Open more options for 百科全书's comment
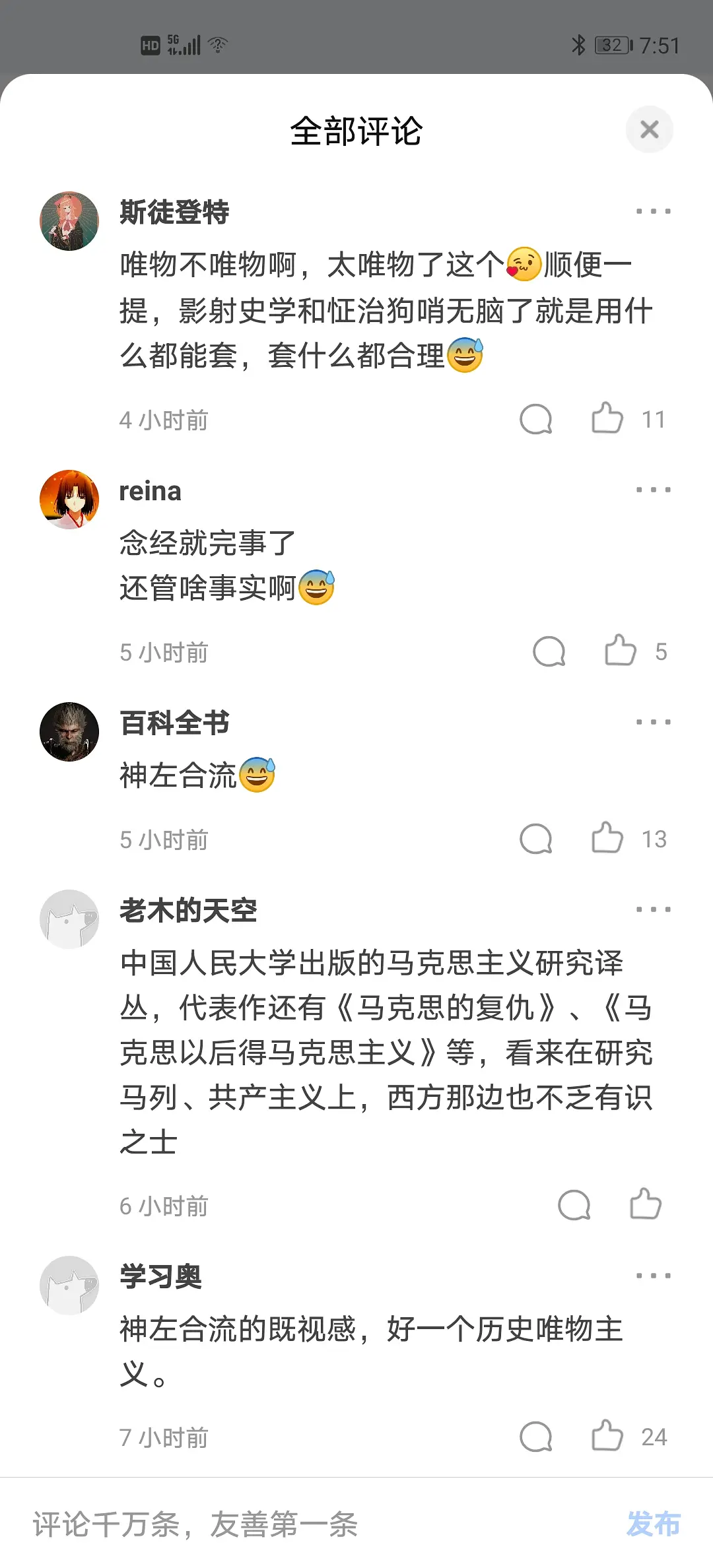Viewport: 713px width, 1568px height. coord(653,723)
